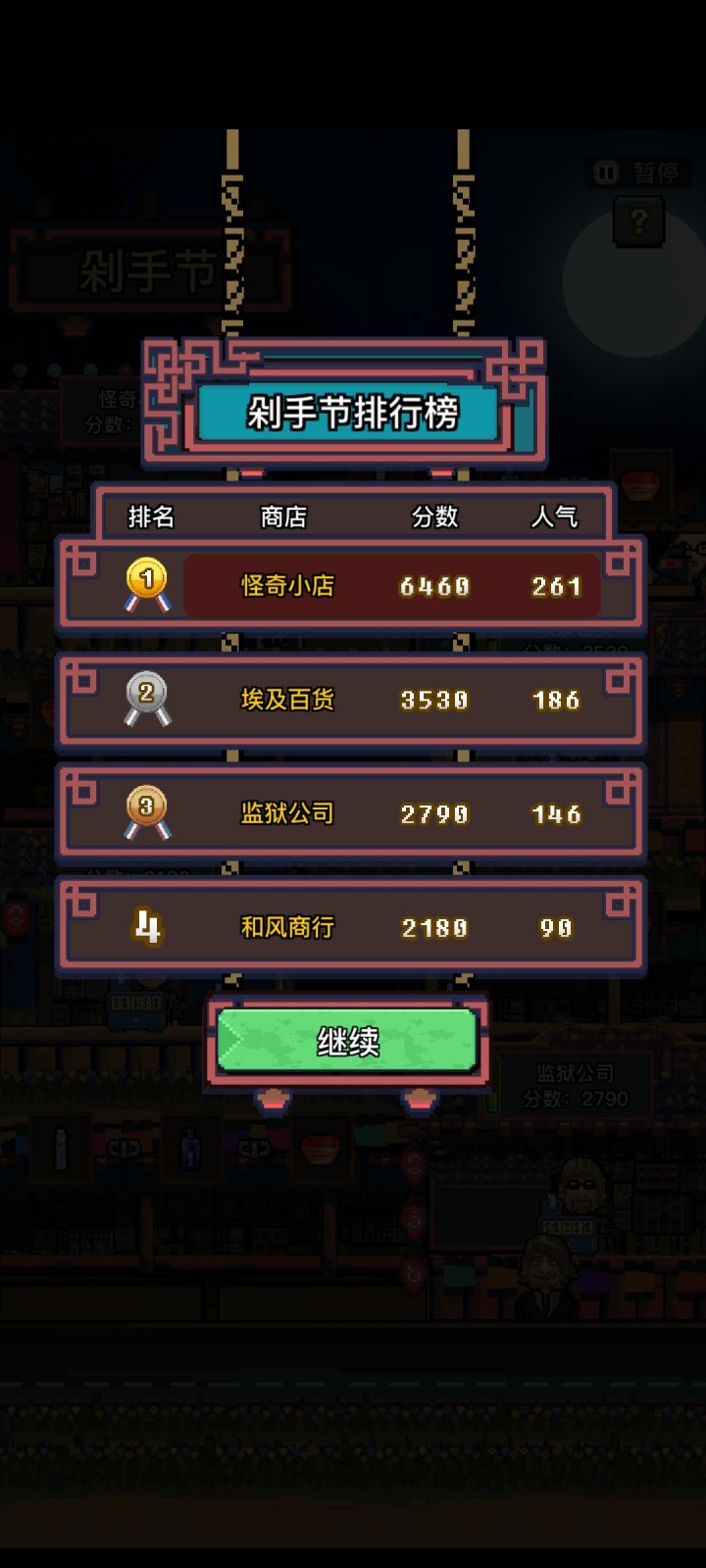706x1568 pixels.
Task: Click the popularity value 261
Action: pos(557,584)
